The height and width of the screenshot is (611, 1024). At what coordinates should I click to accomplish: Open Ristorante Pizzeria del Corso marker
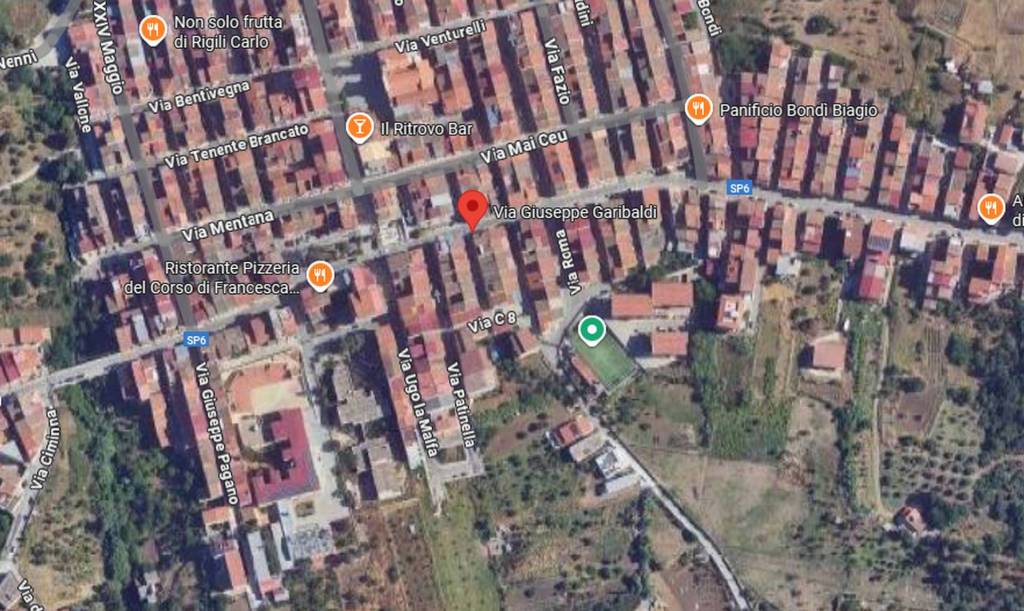tap(319, 275)
